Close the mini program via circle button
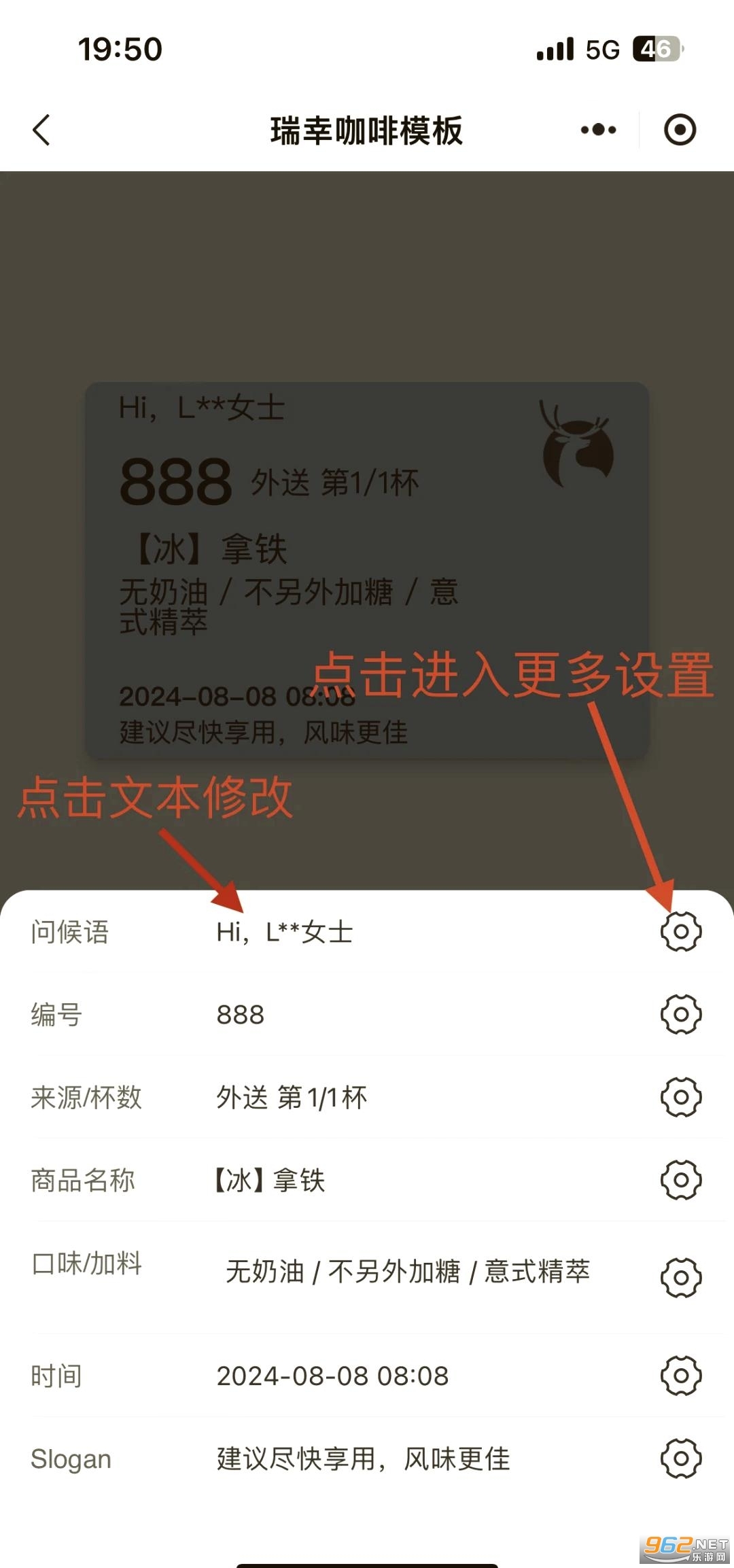 680,129
